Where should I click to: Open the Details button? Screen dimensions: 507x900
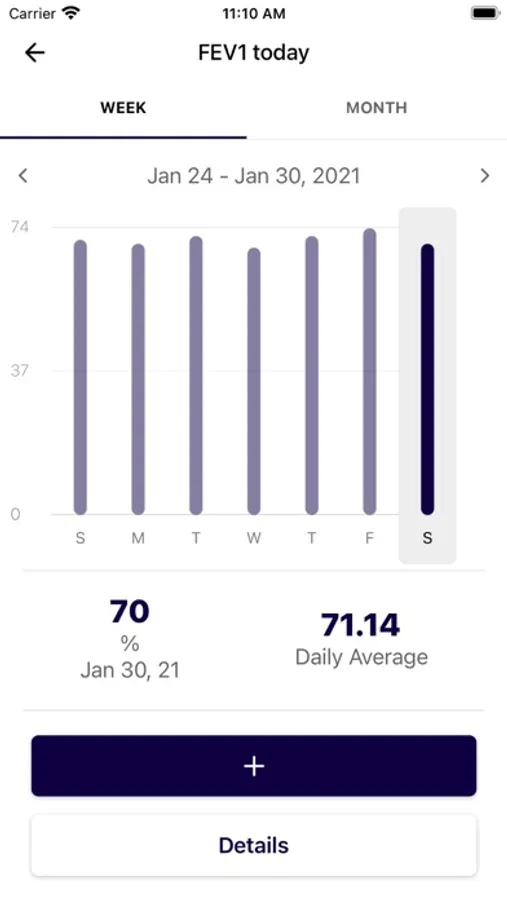(x=254, y=845)
